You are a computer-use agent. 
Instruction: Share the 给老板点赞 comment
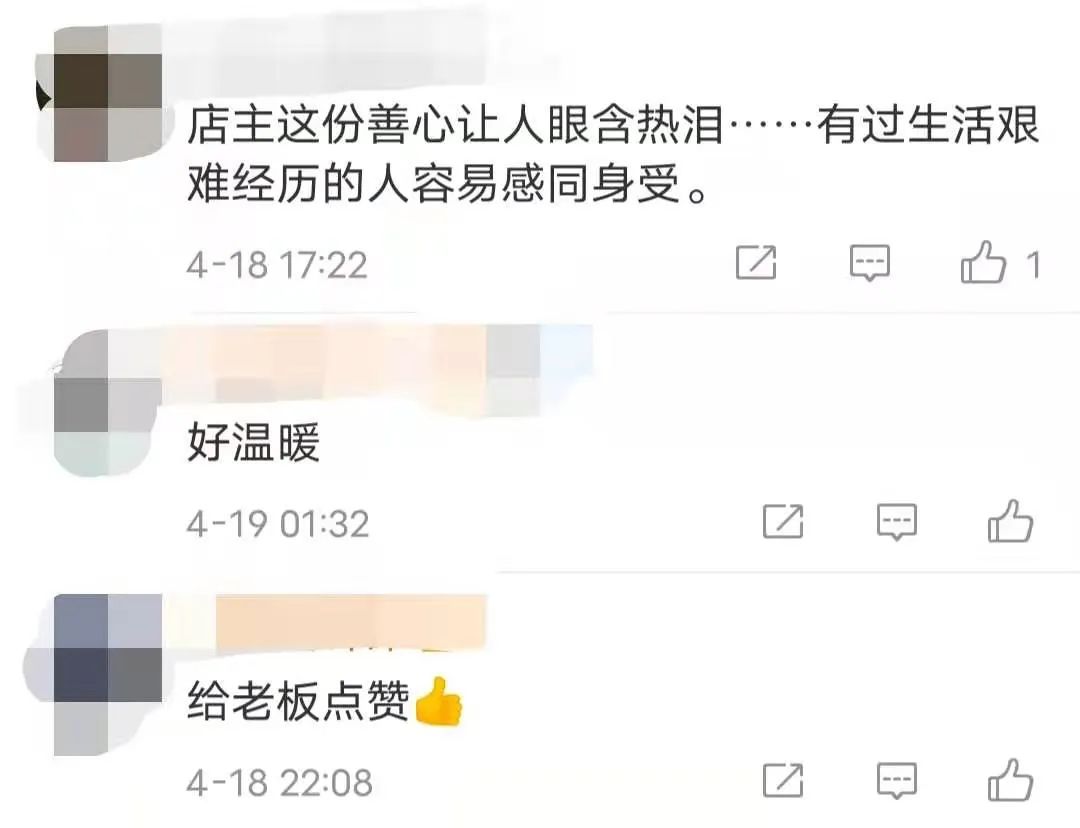[783, 781]
